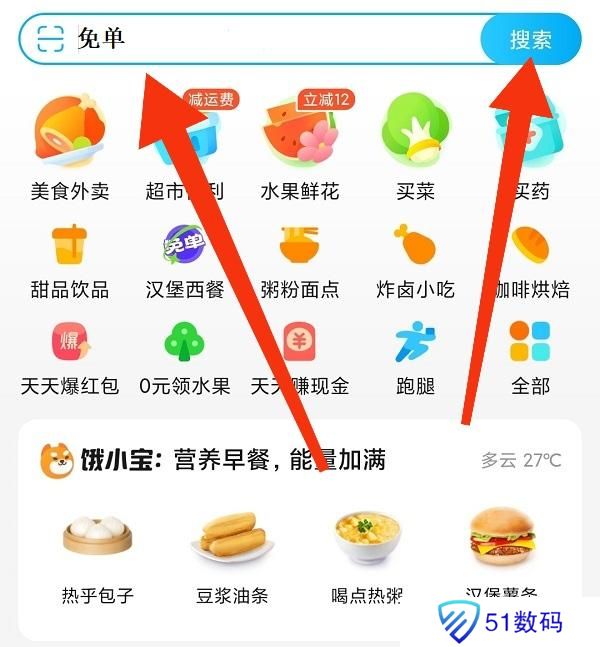Screen dimensions: 600x647
Task: Tap the search field containing 免单
Action: click(x=270, y=39)
